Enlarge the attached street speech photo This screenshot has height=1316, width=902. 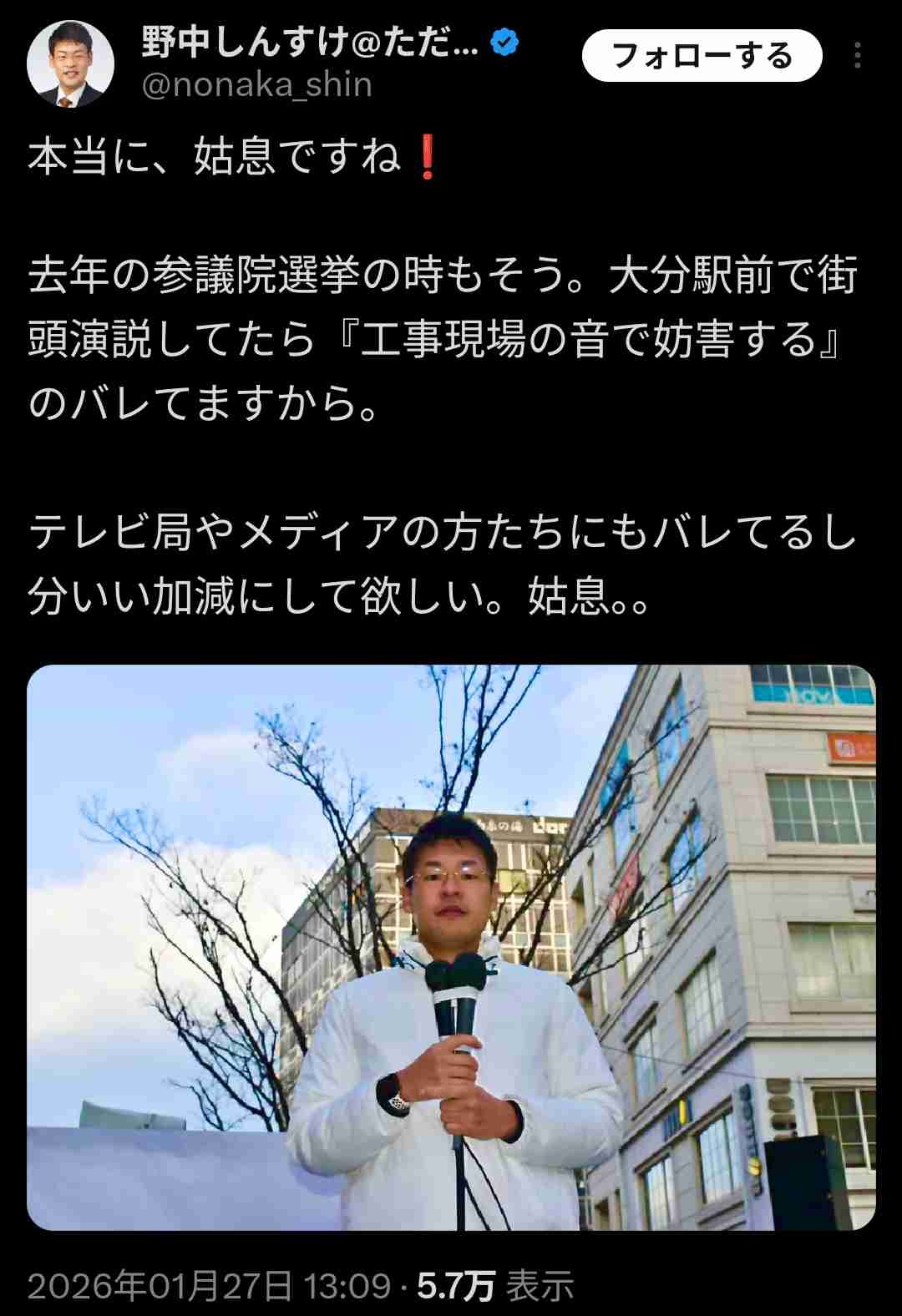pyautogui.click(x=451, y=947)
